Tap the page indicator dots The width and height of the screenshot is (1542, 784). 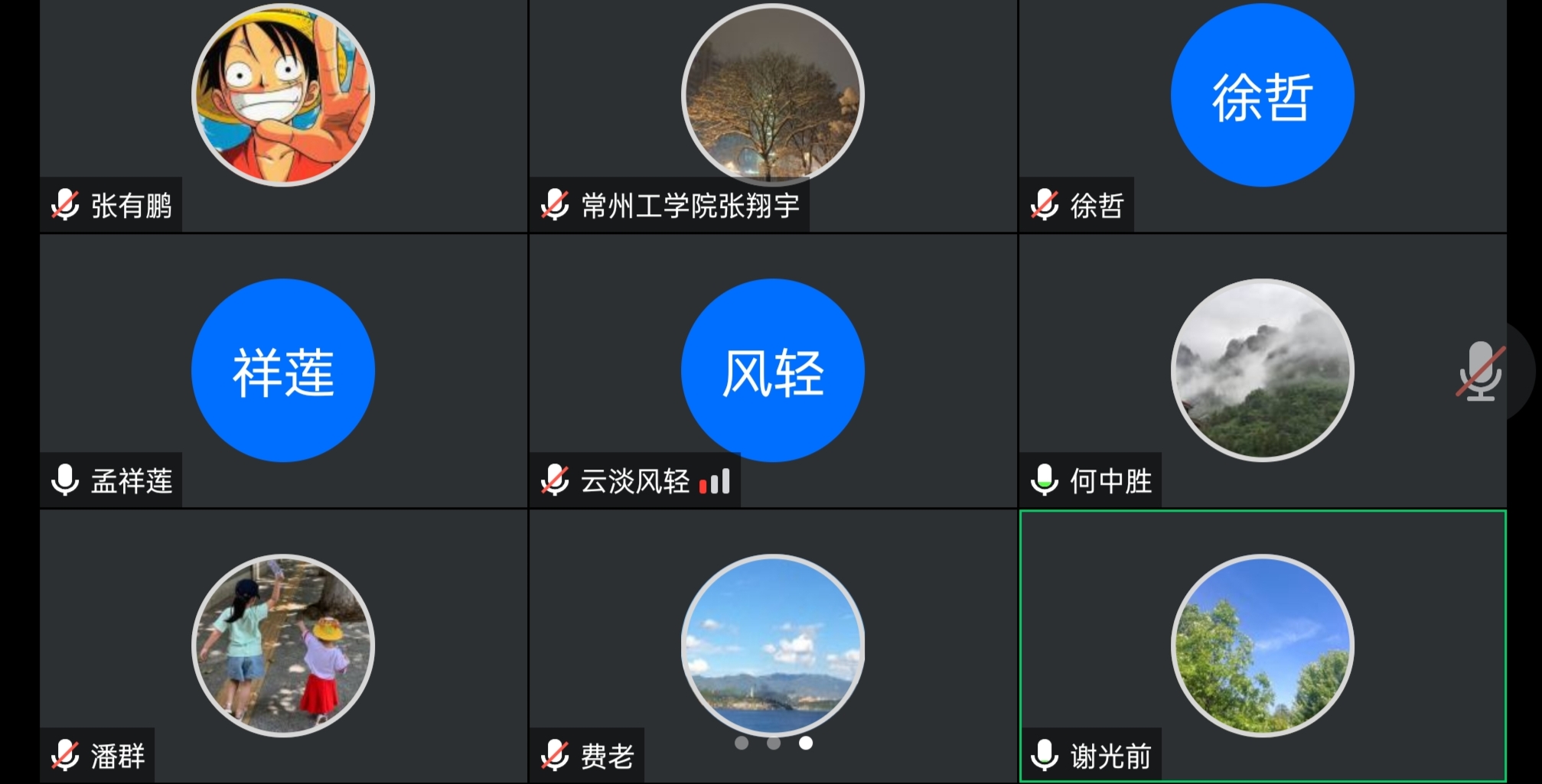pos(773,743)
